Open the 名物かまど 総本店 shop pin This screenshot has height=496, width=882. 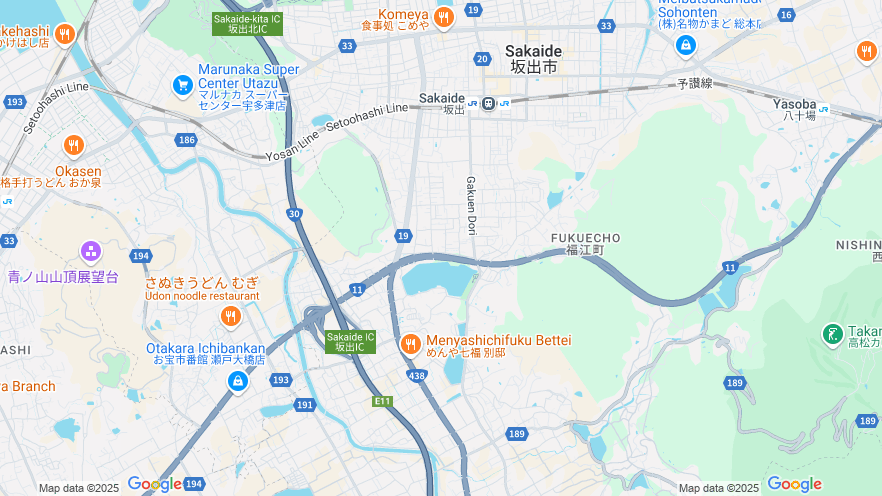[x=685, y=45]
